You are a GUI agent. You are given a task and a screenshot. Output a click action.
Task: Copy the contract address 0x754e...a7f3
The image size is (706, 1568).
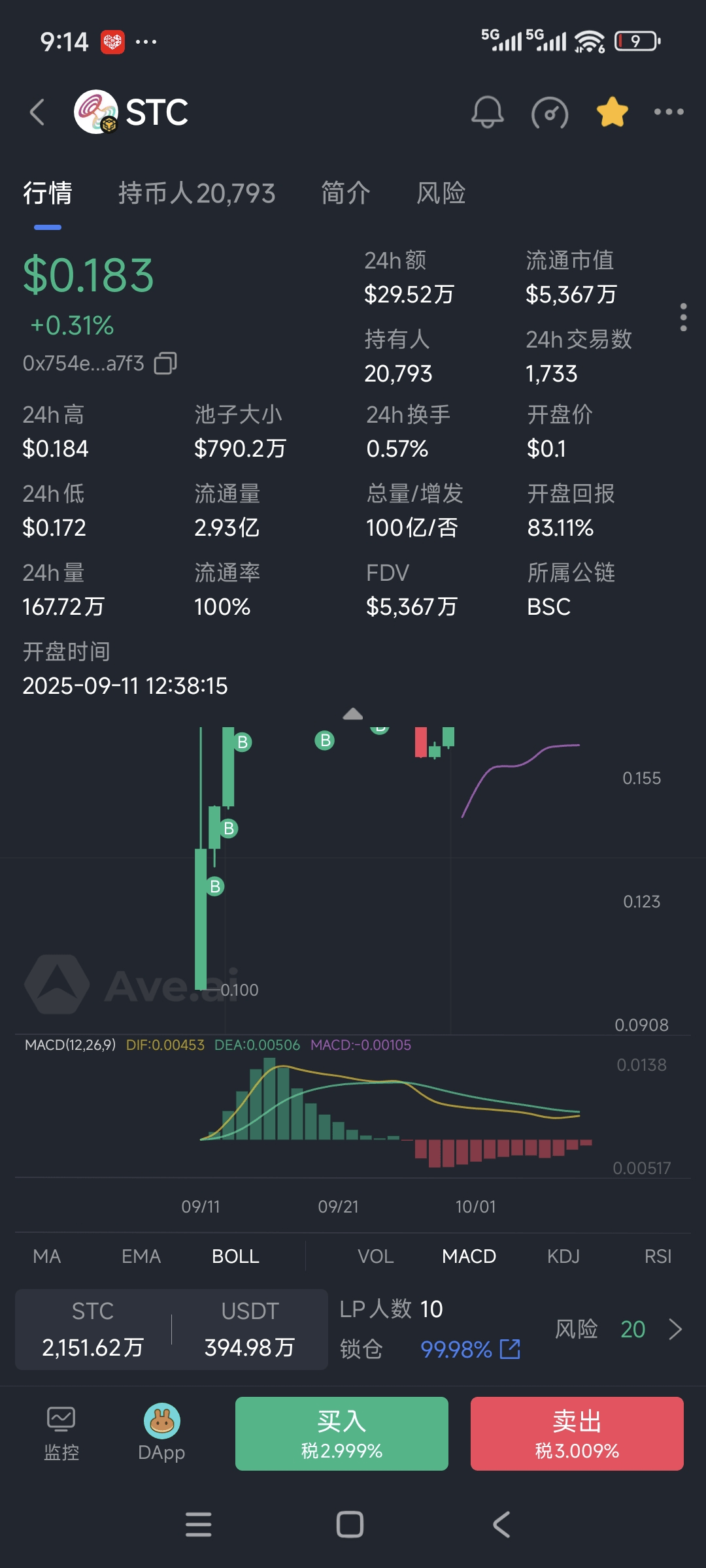tap(165, 363)
